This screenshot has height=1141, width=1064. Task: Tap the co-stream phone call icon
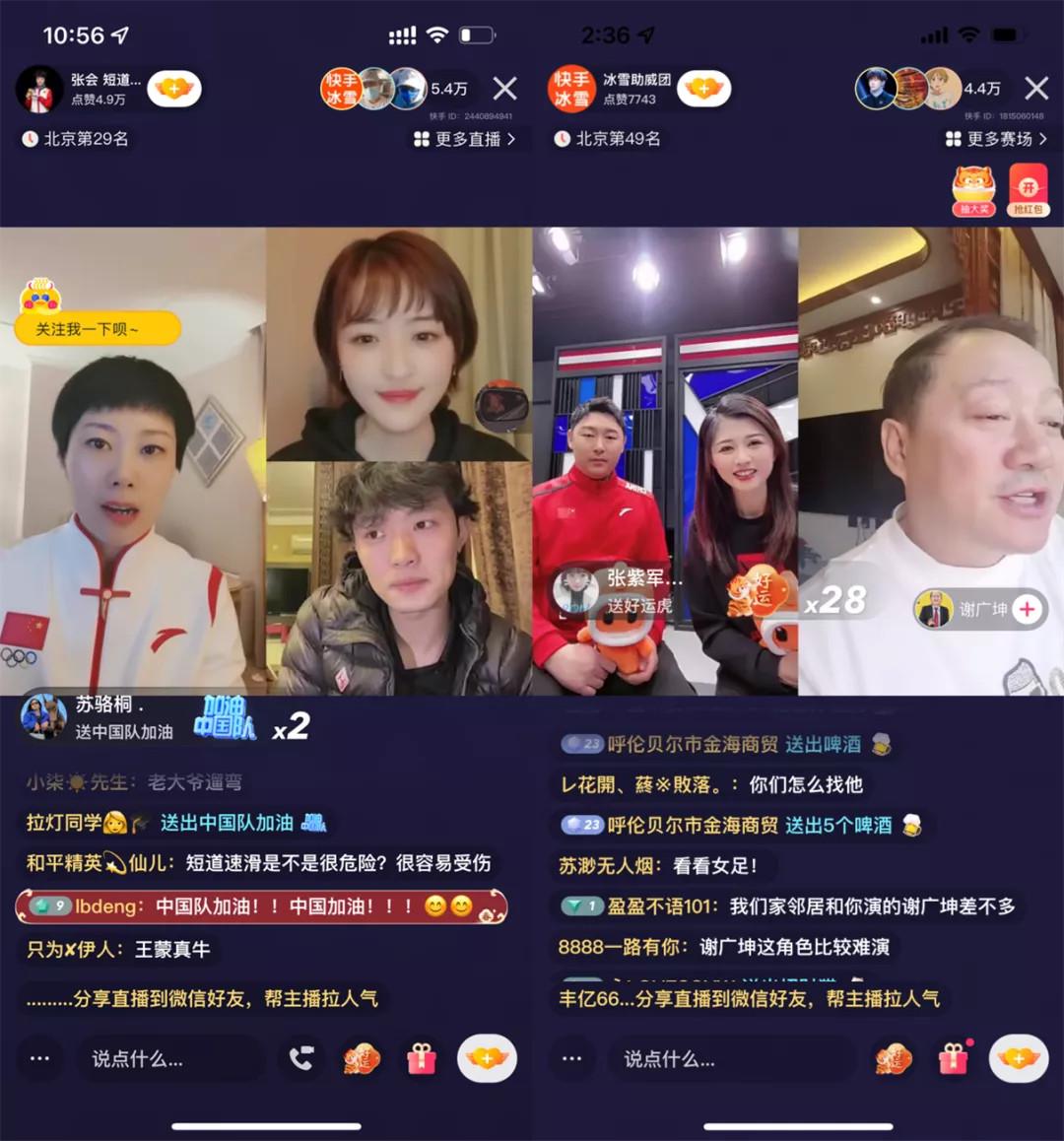click(300, 1059)
